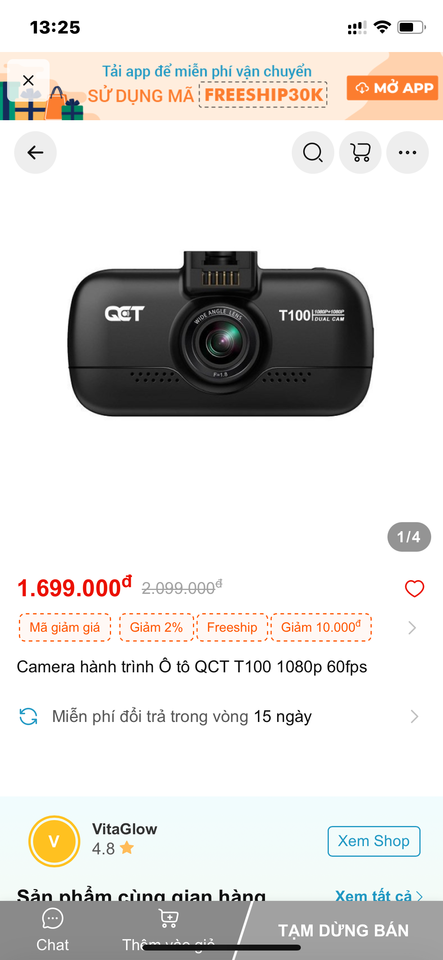Open the Miễn phí đổi trả 15 ngày row

222,716
